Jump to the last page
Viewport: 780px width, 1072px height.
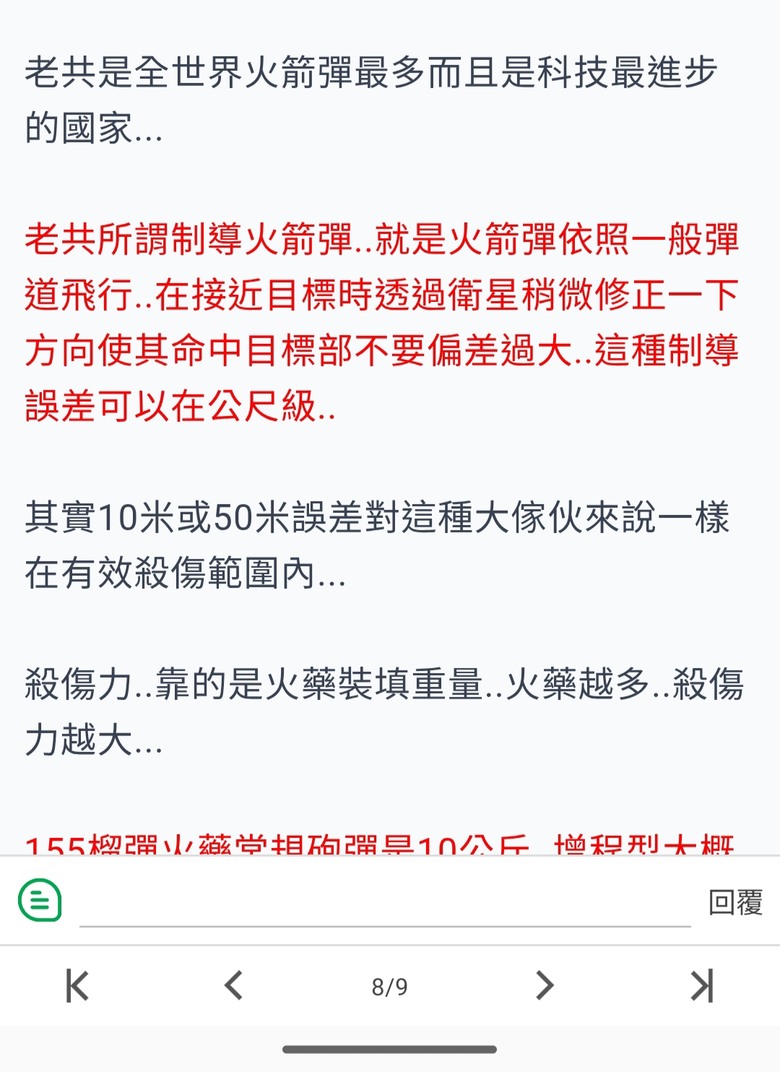click(x=702, y=986)
